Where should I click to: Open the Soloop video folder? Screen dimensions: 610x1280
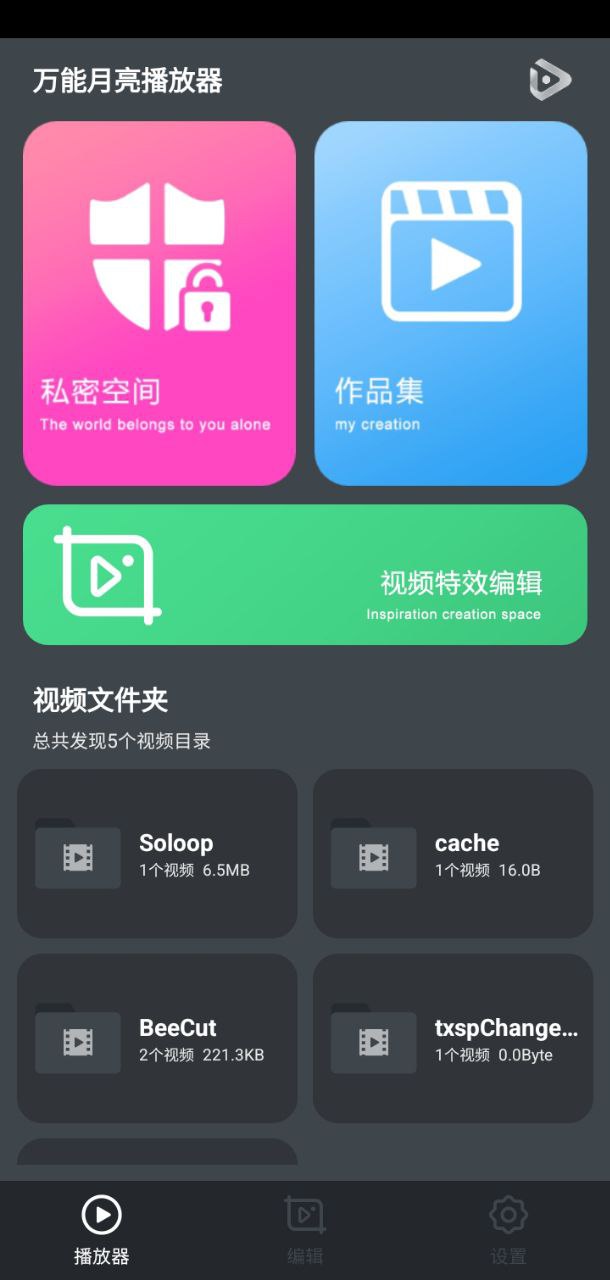pyautogui.click(x=157, y=853)
